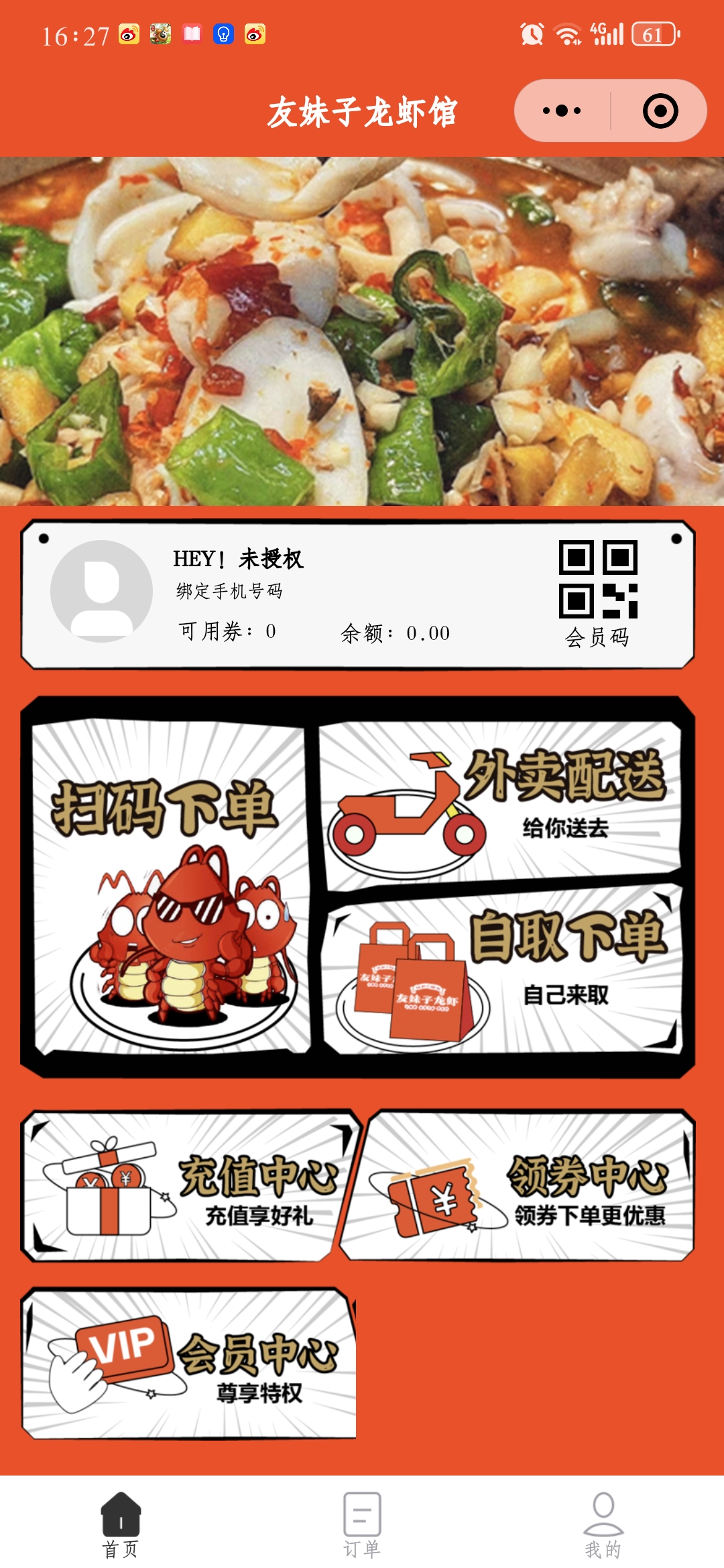Screen dimensions: 724x1568
Task: Close the mini program via the circle icon
Action: click(660, 111)
